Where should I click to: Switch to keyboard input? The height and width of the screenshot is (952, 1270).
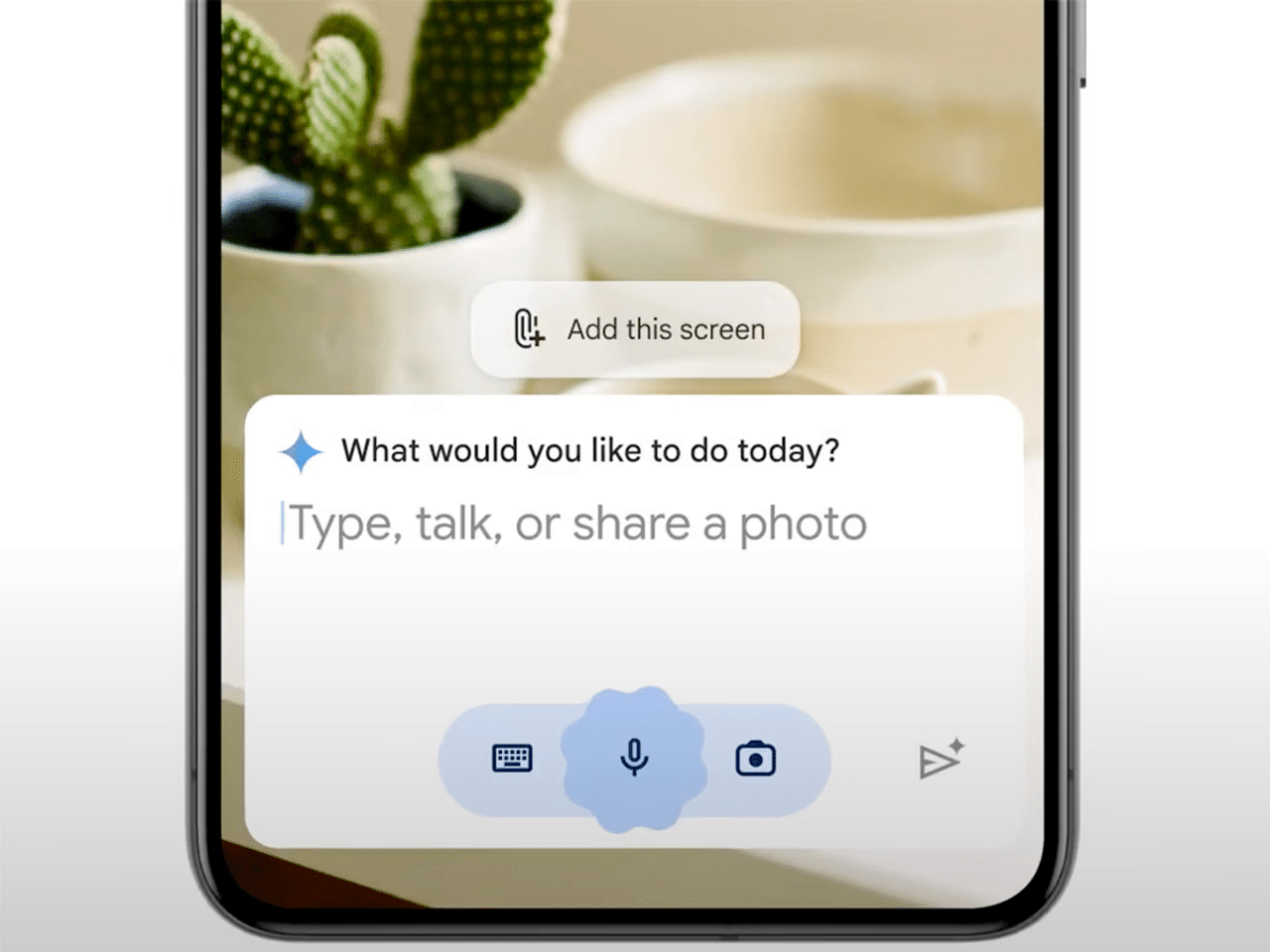pyautogui.click(x=512, y=759)
